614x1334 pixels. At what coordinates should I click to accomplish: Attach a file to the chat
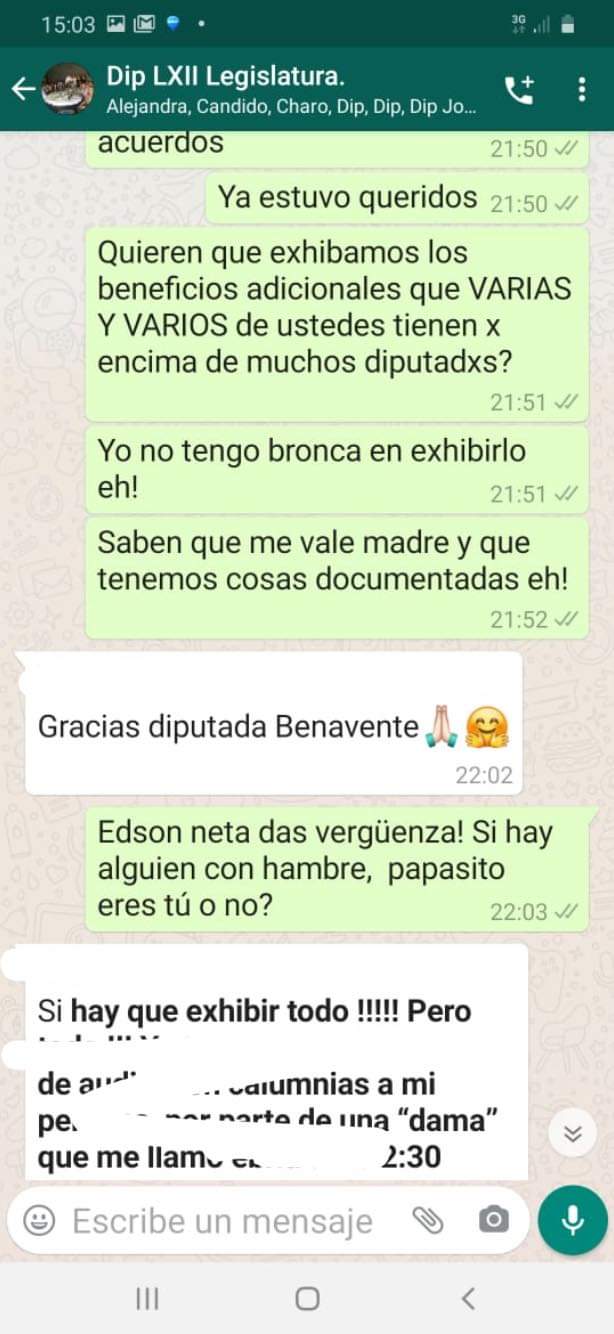[x=428, y=1220]
